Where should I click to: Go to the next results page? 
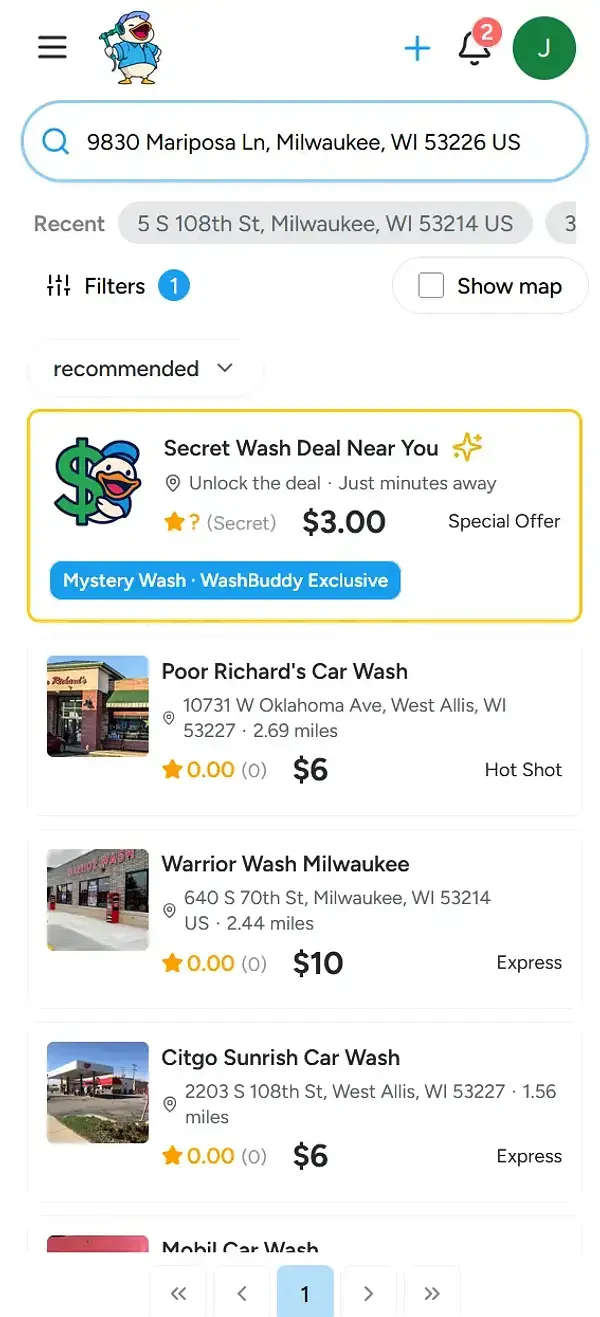(x=368, y=1293)
